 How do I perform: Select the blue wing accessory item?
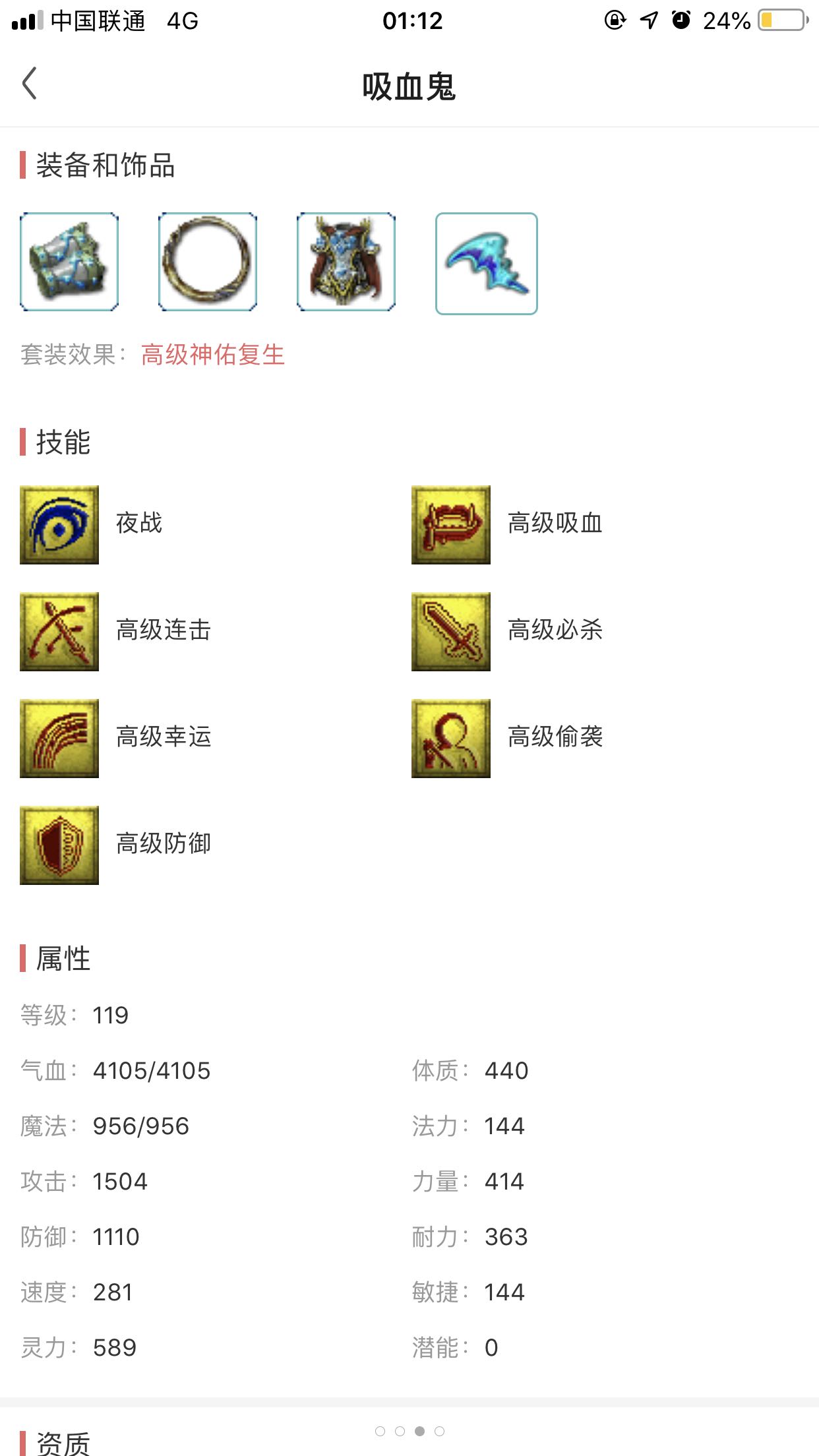[x=486, y=263]
